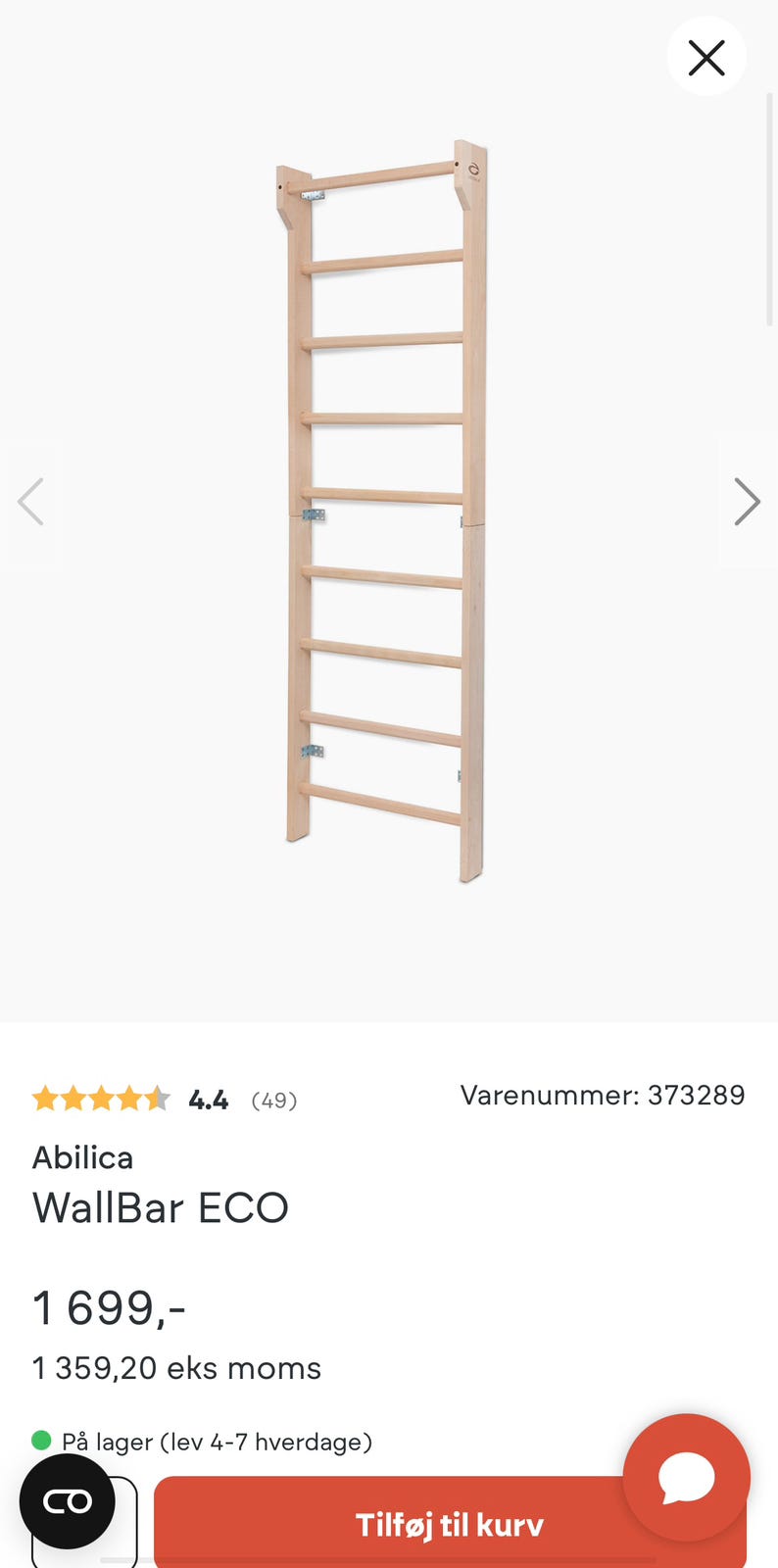
Task: Tap the white speech bubble inside chat button
Action: coord(687,1477)
